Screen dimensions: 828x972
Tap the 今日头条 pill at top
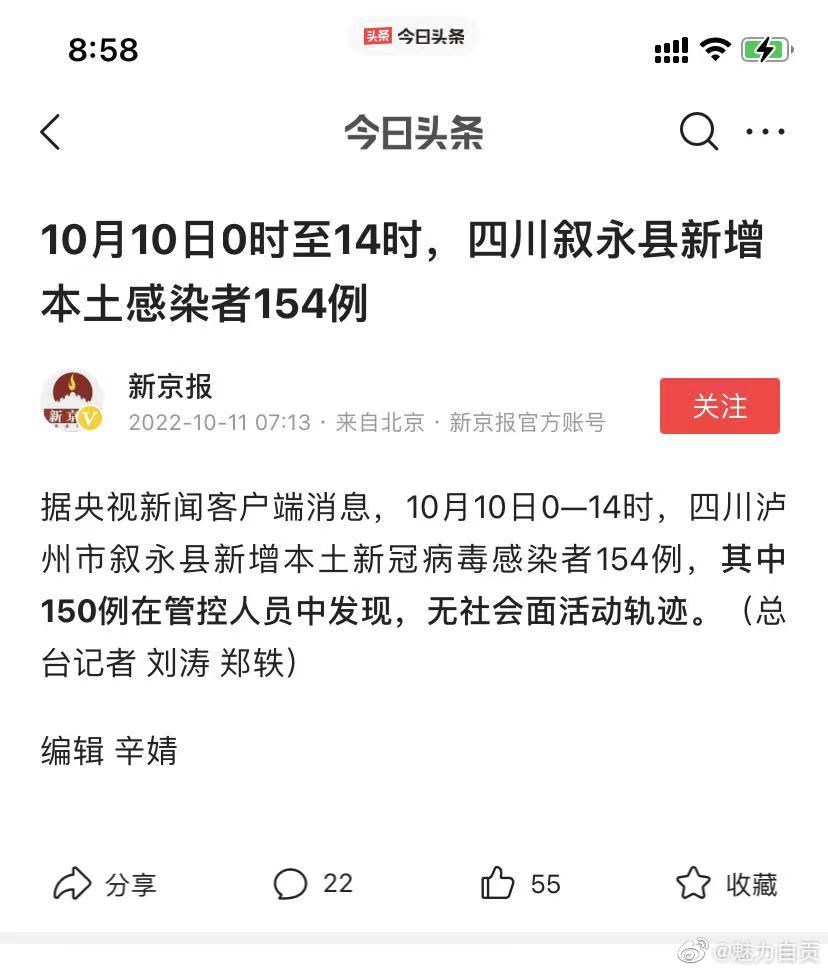tap(414, 37)
